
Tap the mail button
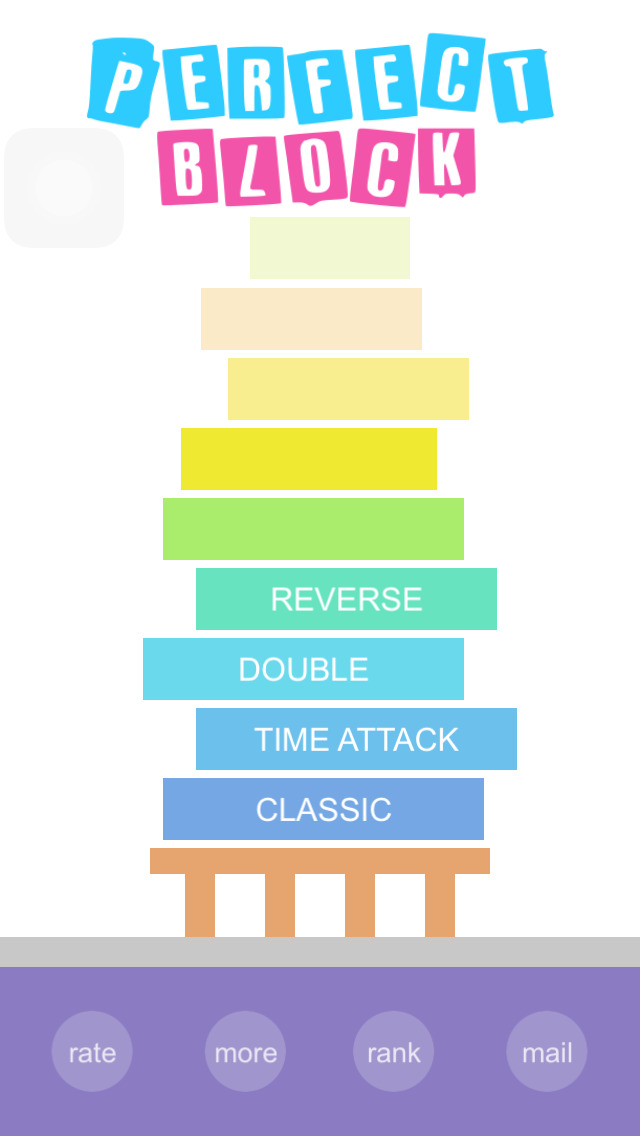tap(546, 1052)
